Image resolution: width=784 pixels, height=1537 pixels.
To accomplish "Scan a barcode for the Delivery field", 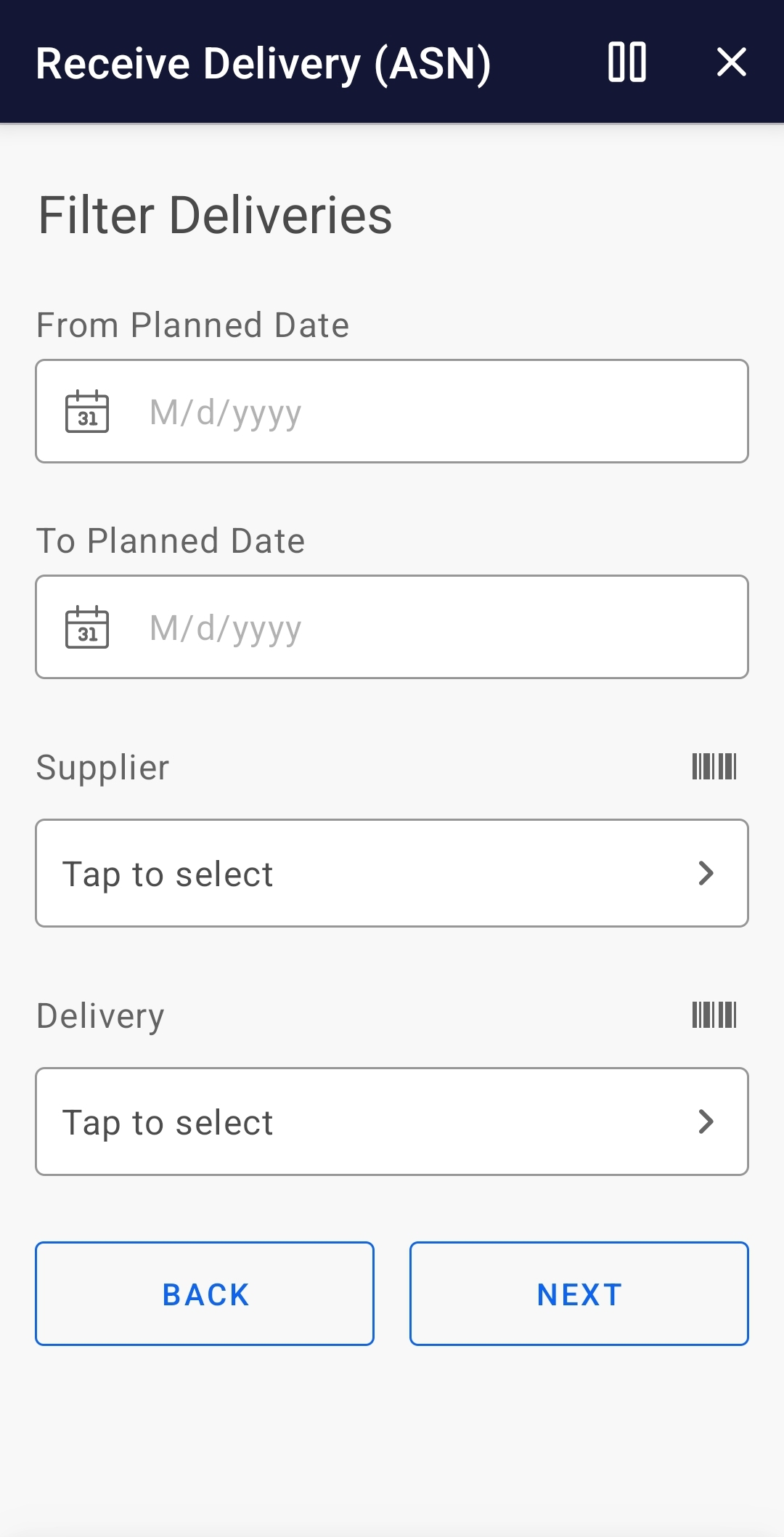I will coord(714,1015).
